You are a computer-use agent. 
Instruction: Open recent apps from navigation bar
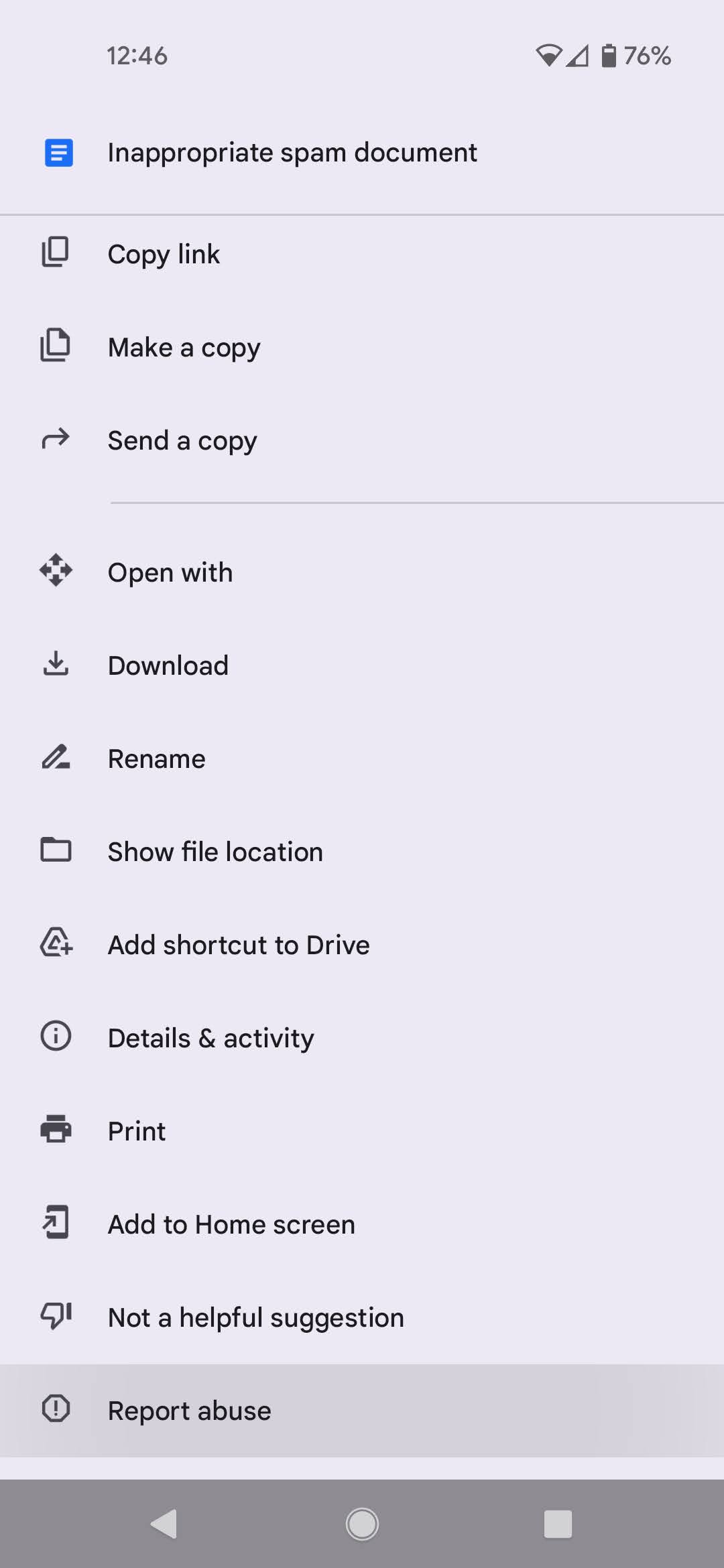558,1524
